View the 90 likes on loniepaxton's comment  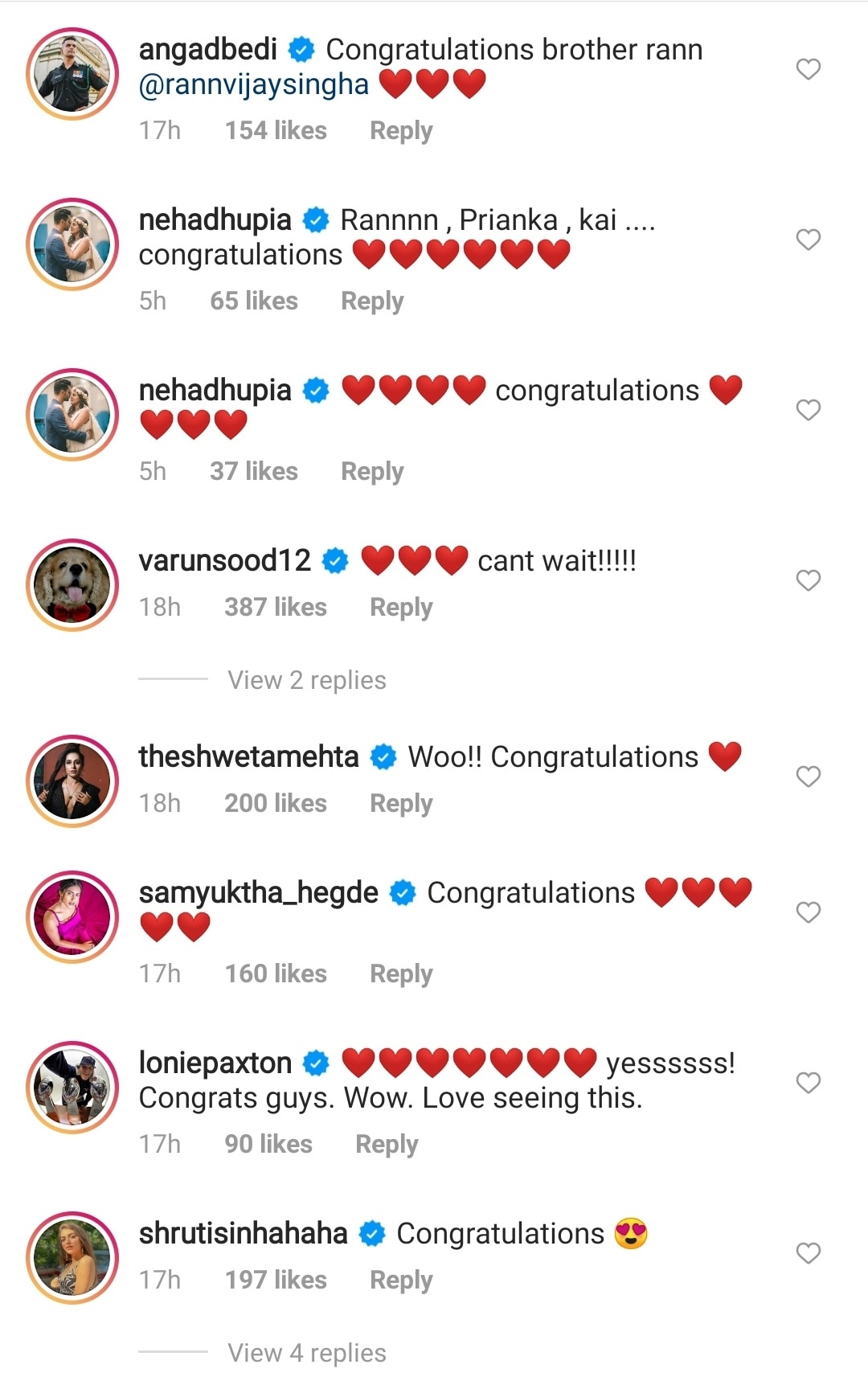[x=268, y=1144]
